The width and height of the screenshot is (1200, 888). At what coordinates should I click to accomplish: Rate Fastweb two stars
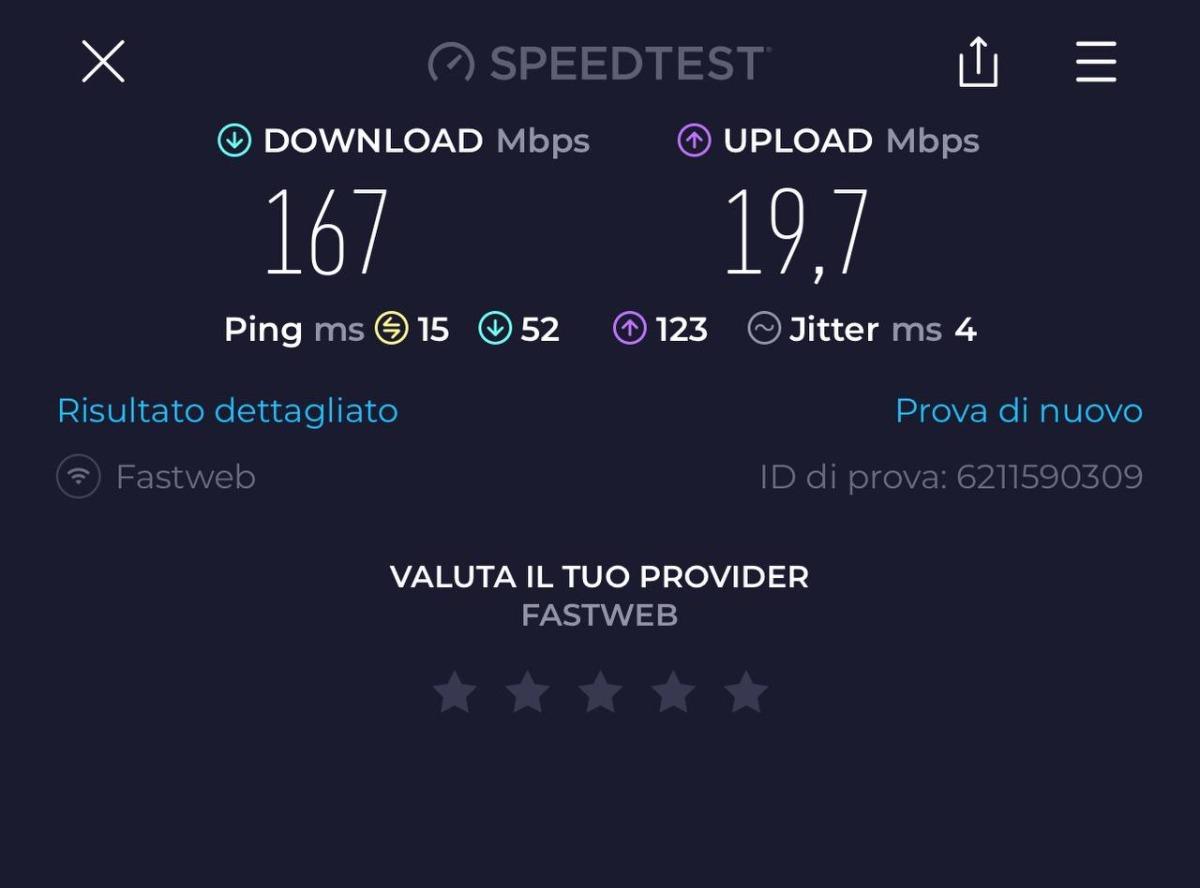click(x=528, y=692)
